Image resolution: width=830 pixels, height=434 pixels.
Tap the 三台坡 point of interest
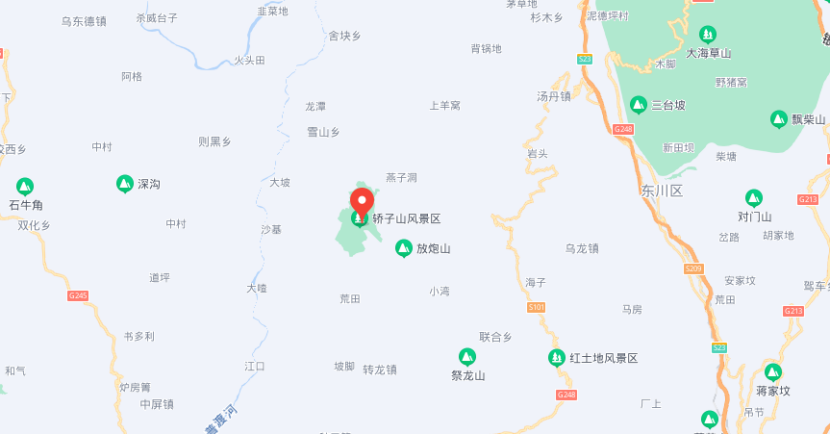(x=638, y=105)
